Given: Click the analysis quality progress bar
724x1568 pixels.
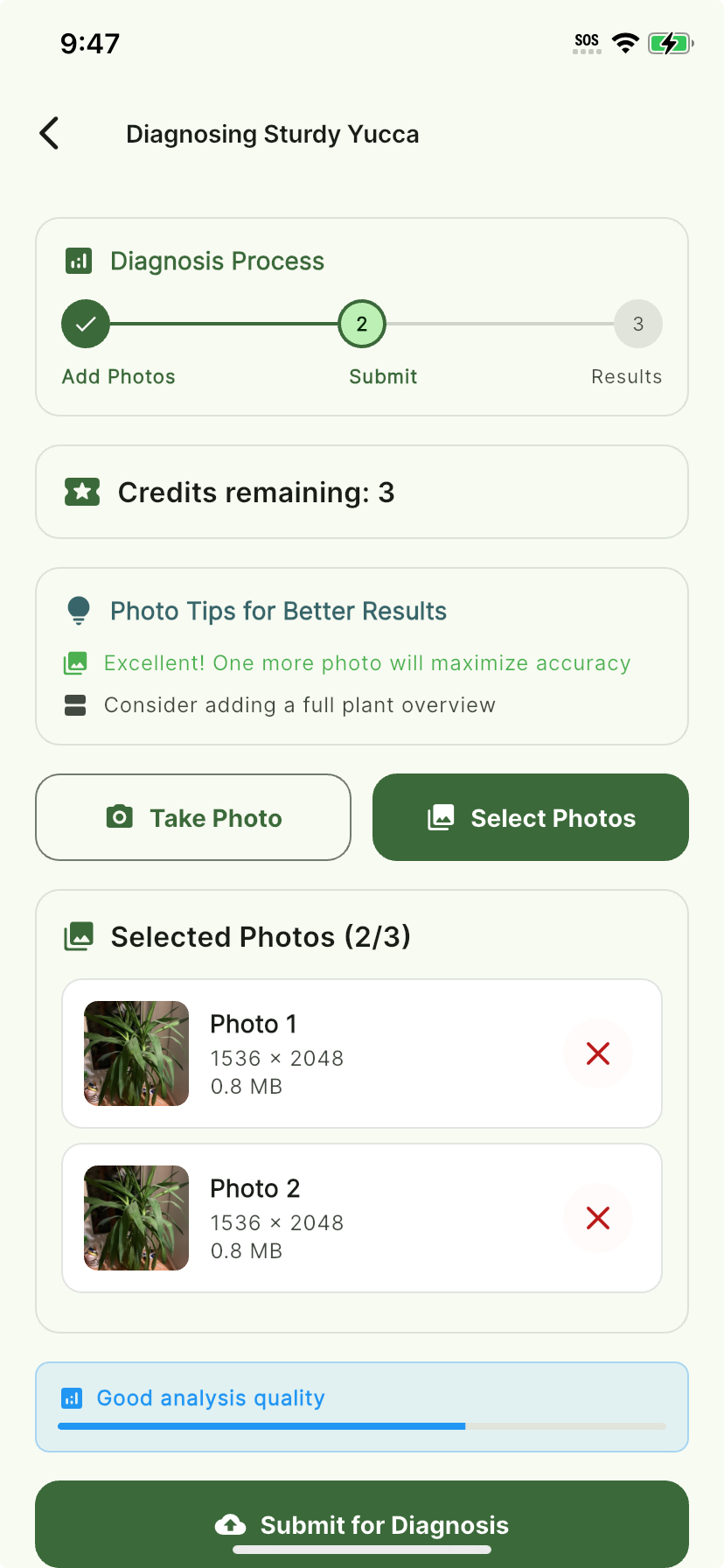Looking at the screenshot, I should pyautogui.click(x=362, y=1425).
